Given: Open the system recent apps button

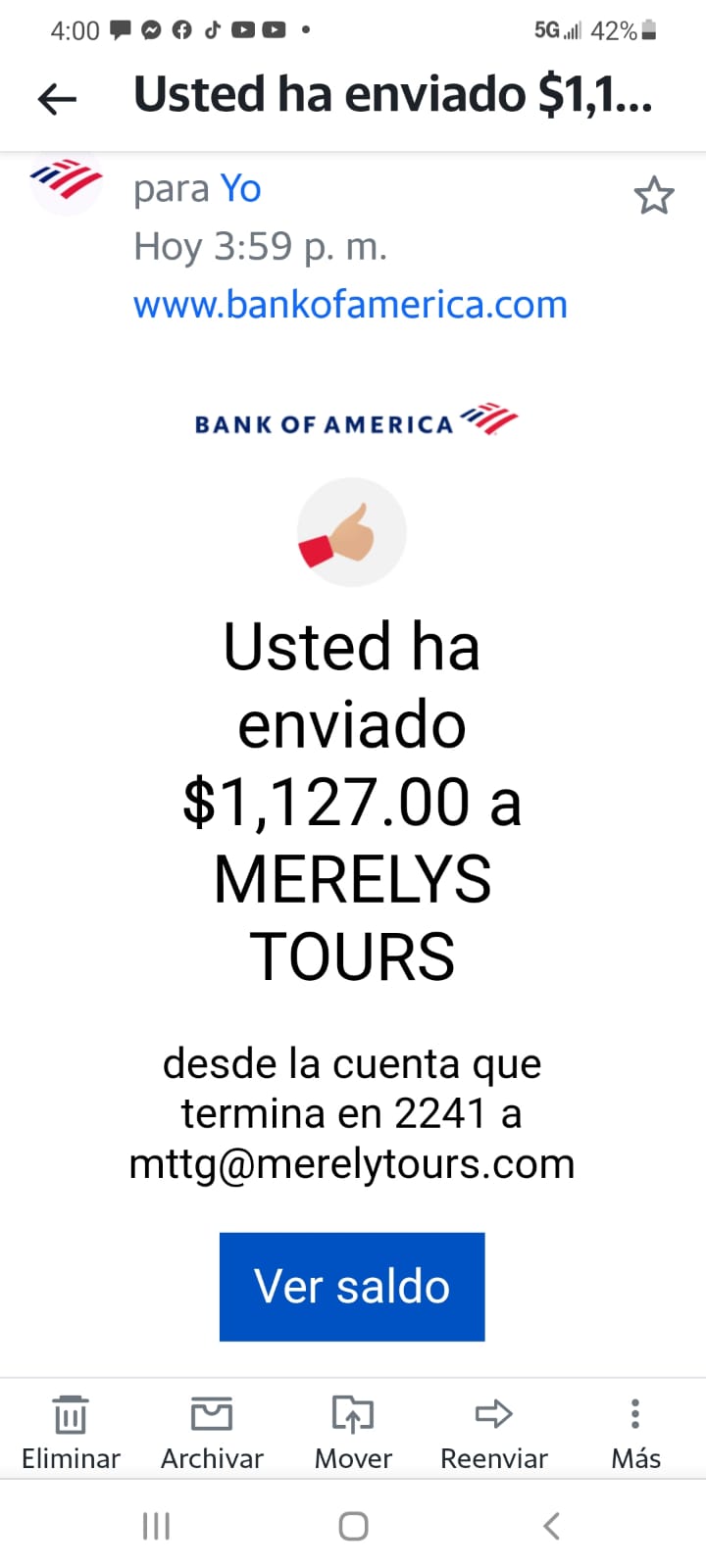Looking at the screenshot, I should 156,1526.
